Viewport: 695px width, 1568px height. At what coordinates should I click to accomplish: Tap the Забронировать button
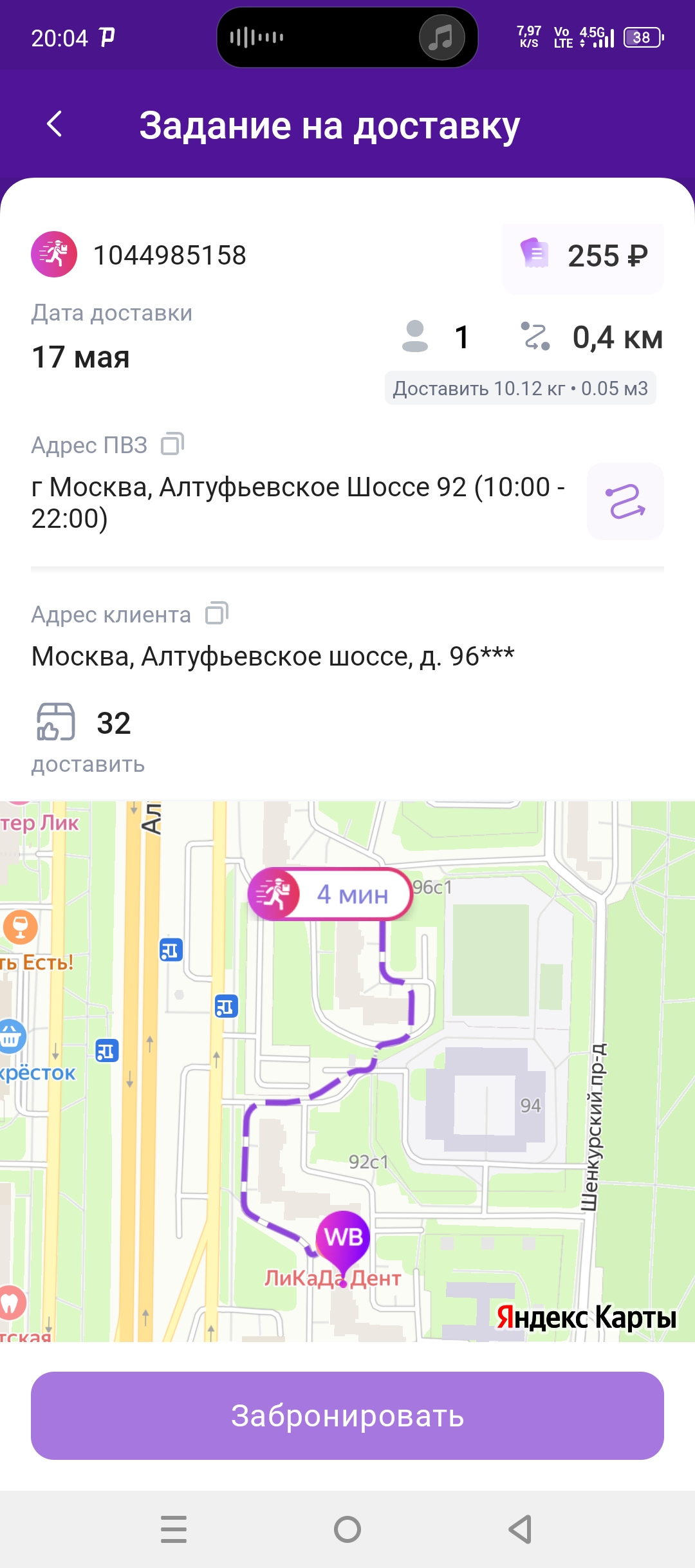[x=347, y=1415]
